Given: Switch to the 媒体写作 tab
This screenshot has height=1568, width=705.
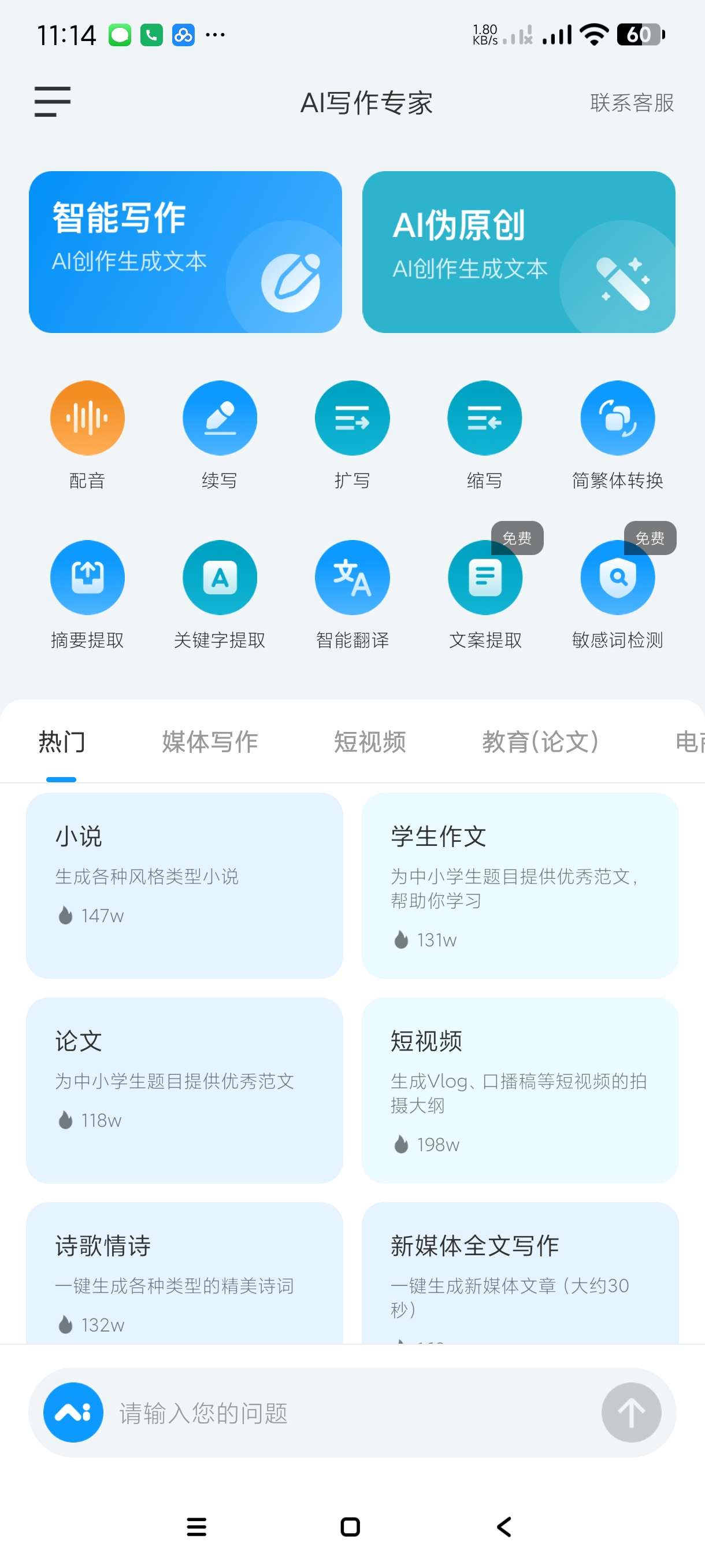Looking at the screenshot, I should point(210,742).
